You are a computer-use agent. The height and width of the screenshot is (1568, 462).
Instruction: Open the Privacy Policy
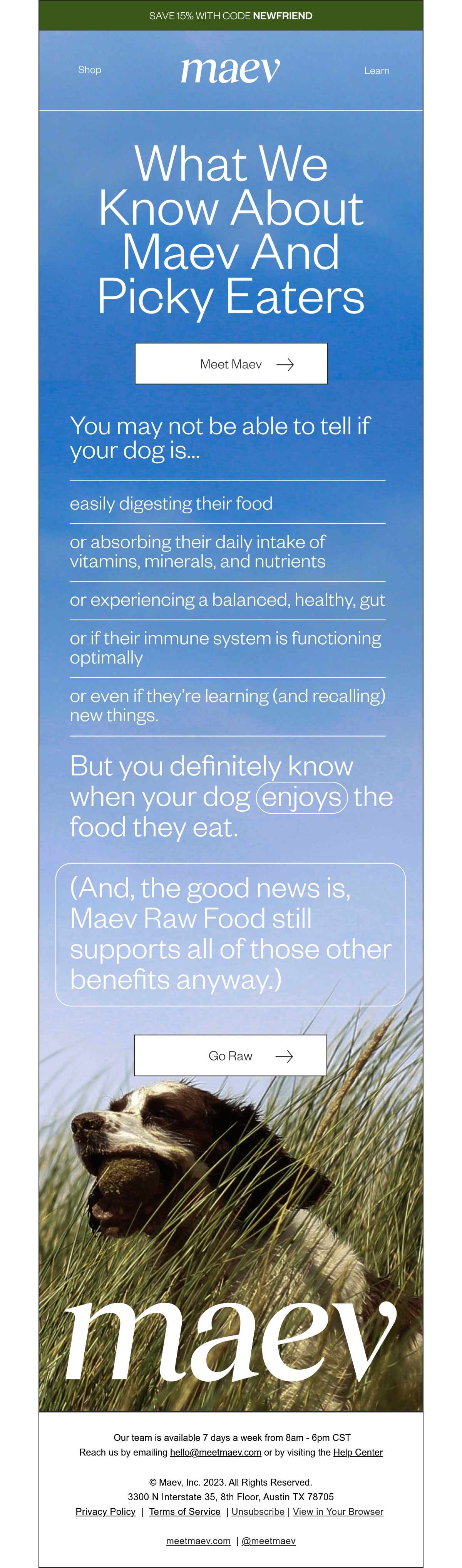pos(105,1511)
